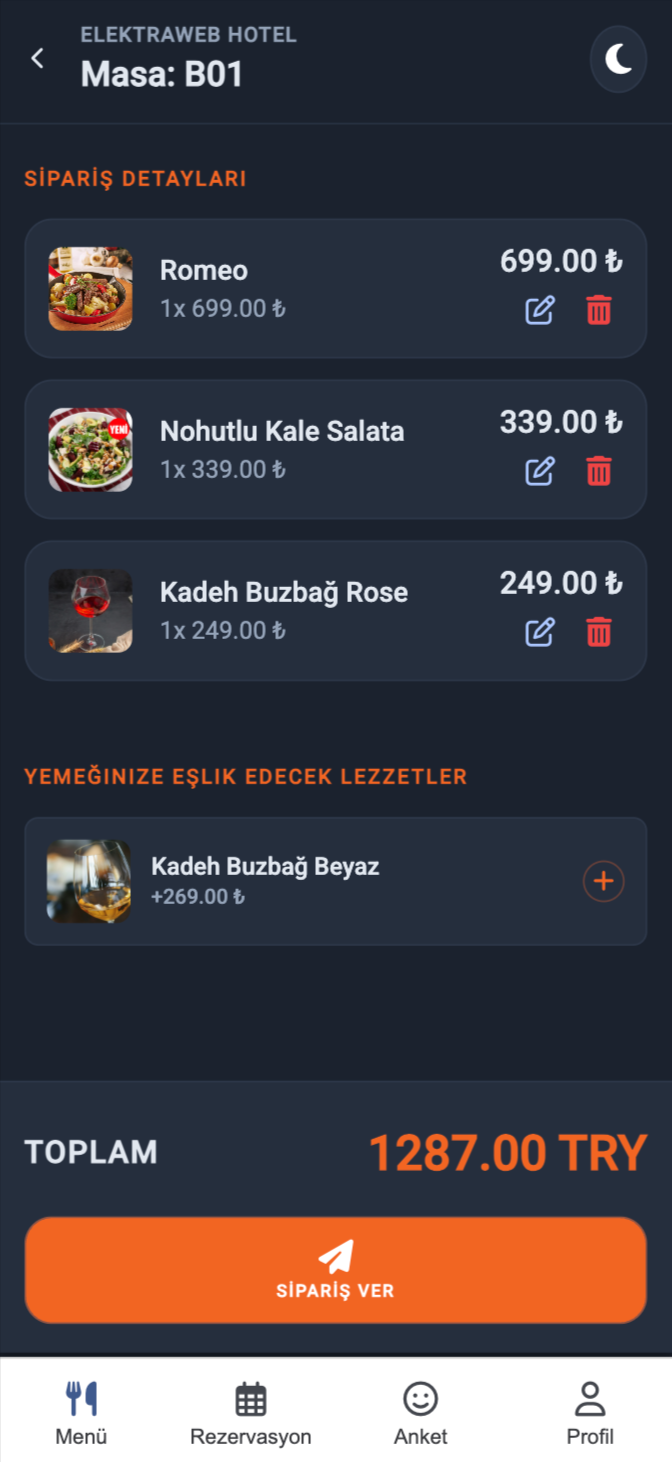Tap the Sipariş Ver button
Image resolution: width=672 pixels, height=1462 pixels.
[336, 1270]
